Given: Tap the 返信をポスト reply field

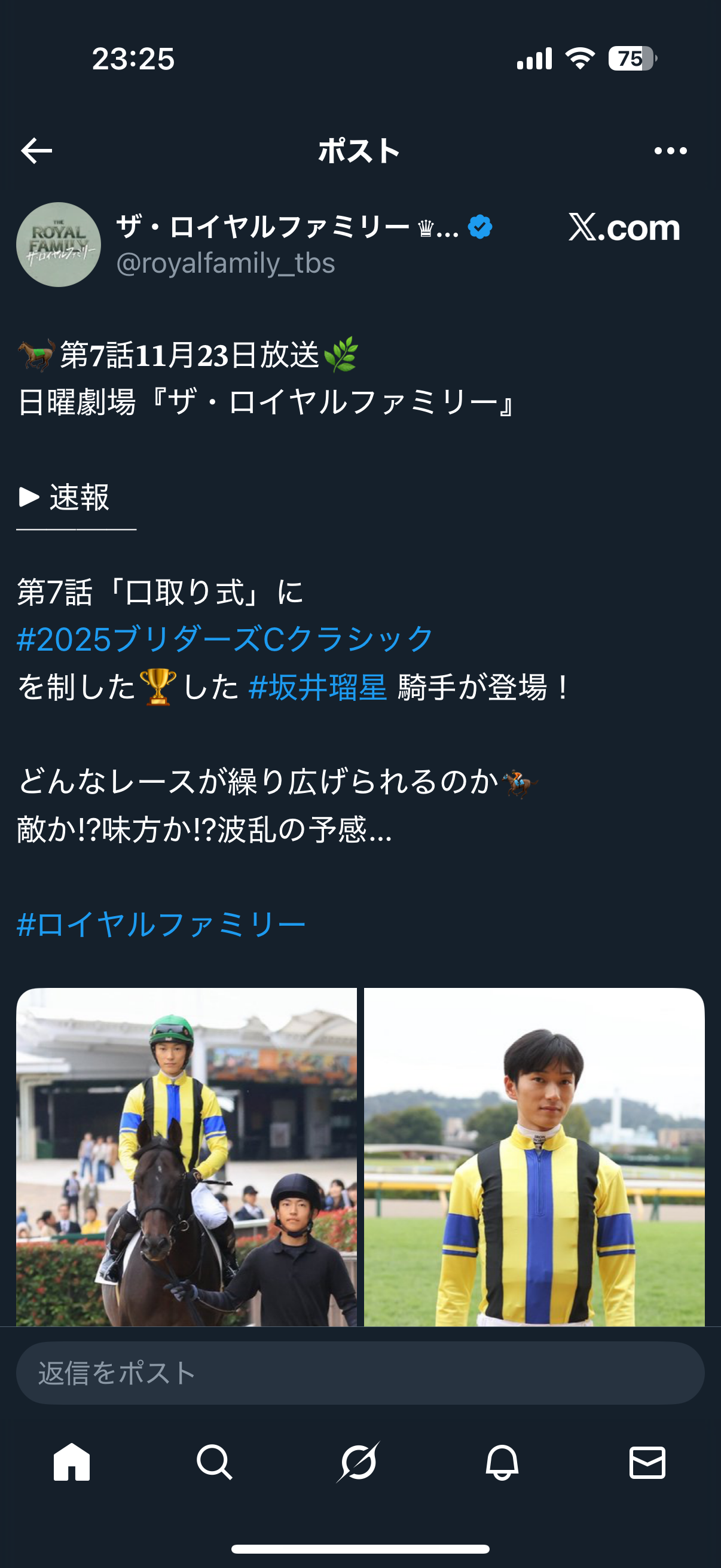Looking at the screenshot, I should [360, 1373].
